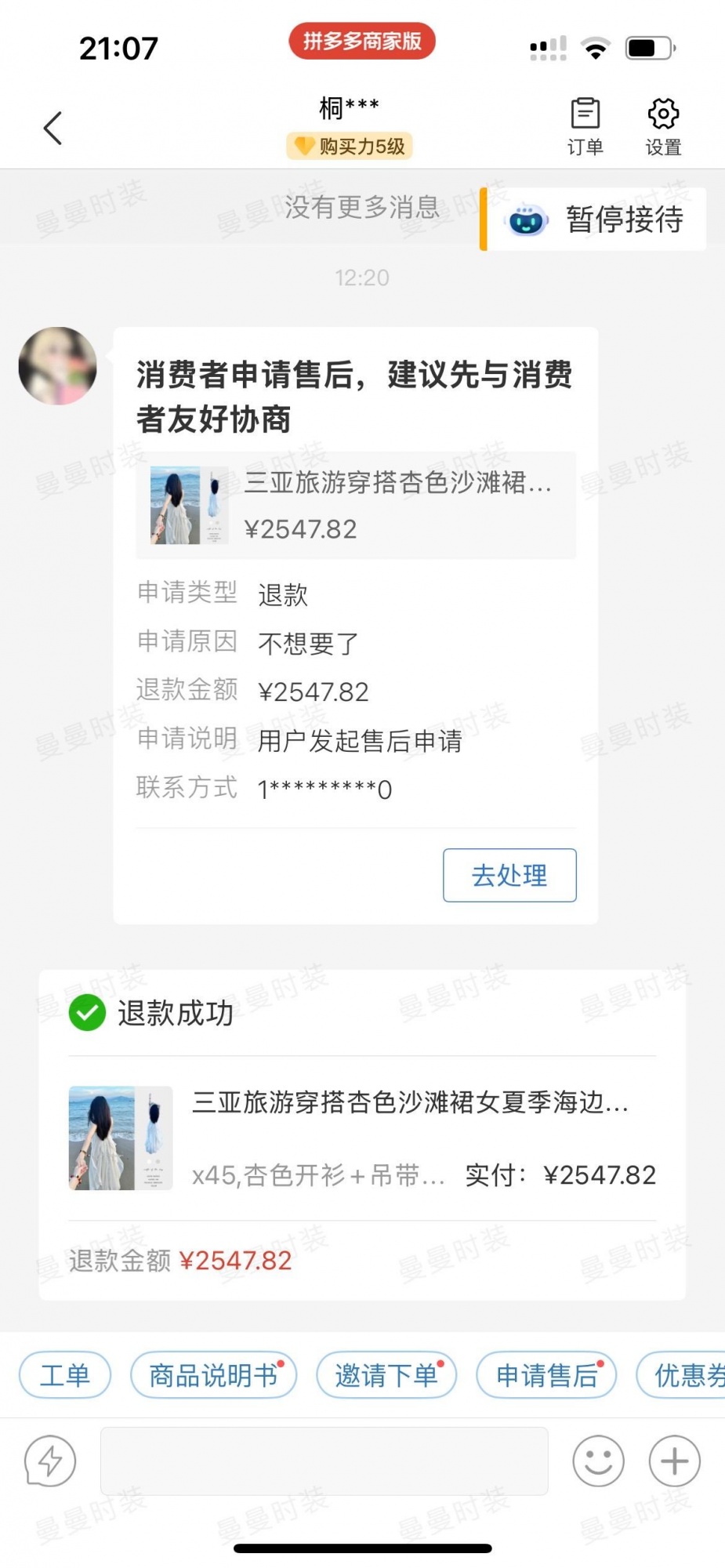This screenshot has width=725, height=1568.
Task: Focus the message input field
Action: [324, 1461]
